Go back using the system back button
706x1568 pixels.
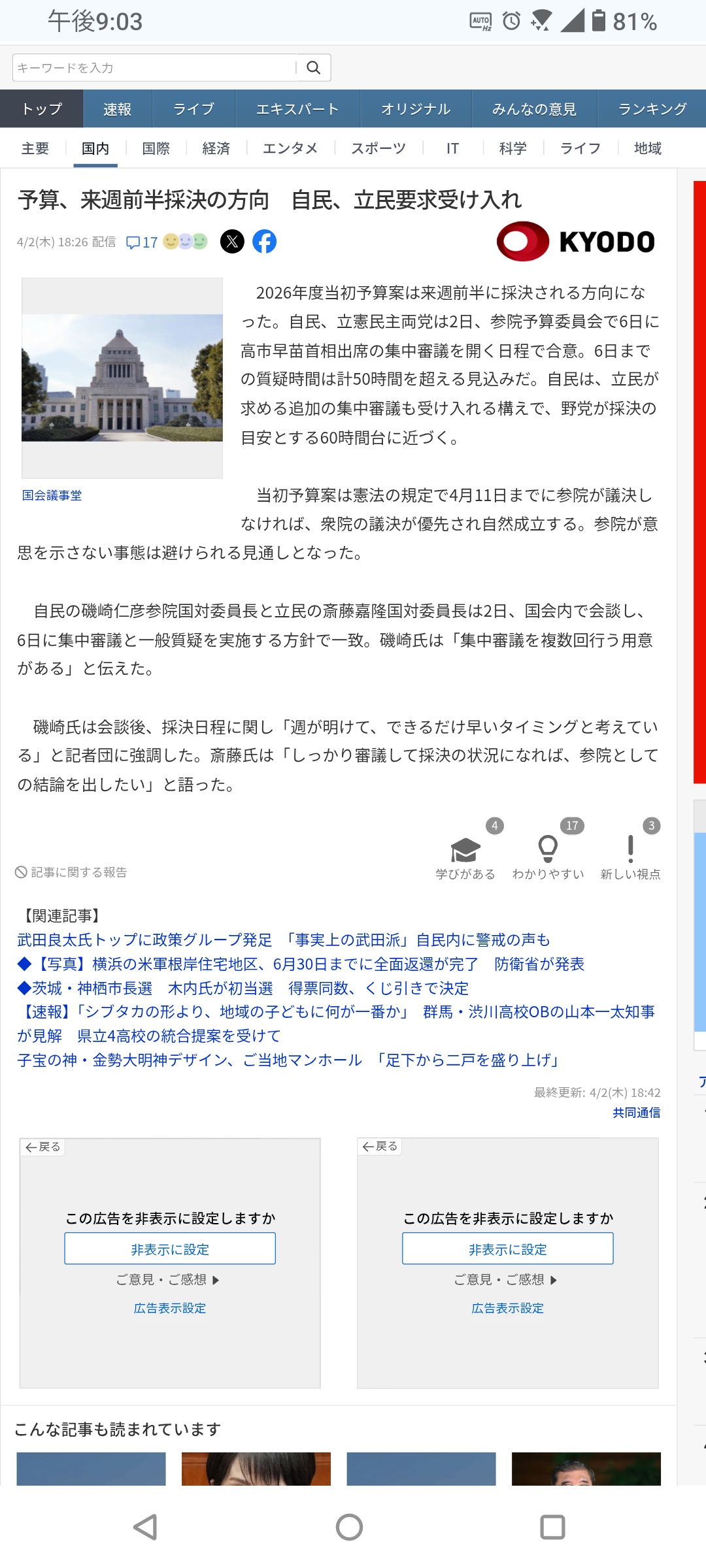point(145,1527)
